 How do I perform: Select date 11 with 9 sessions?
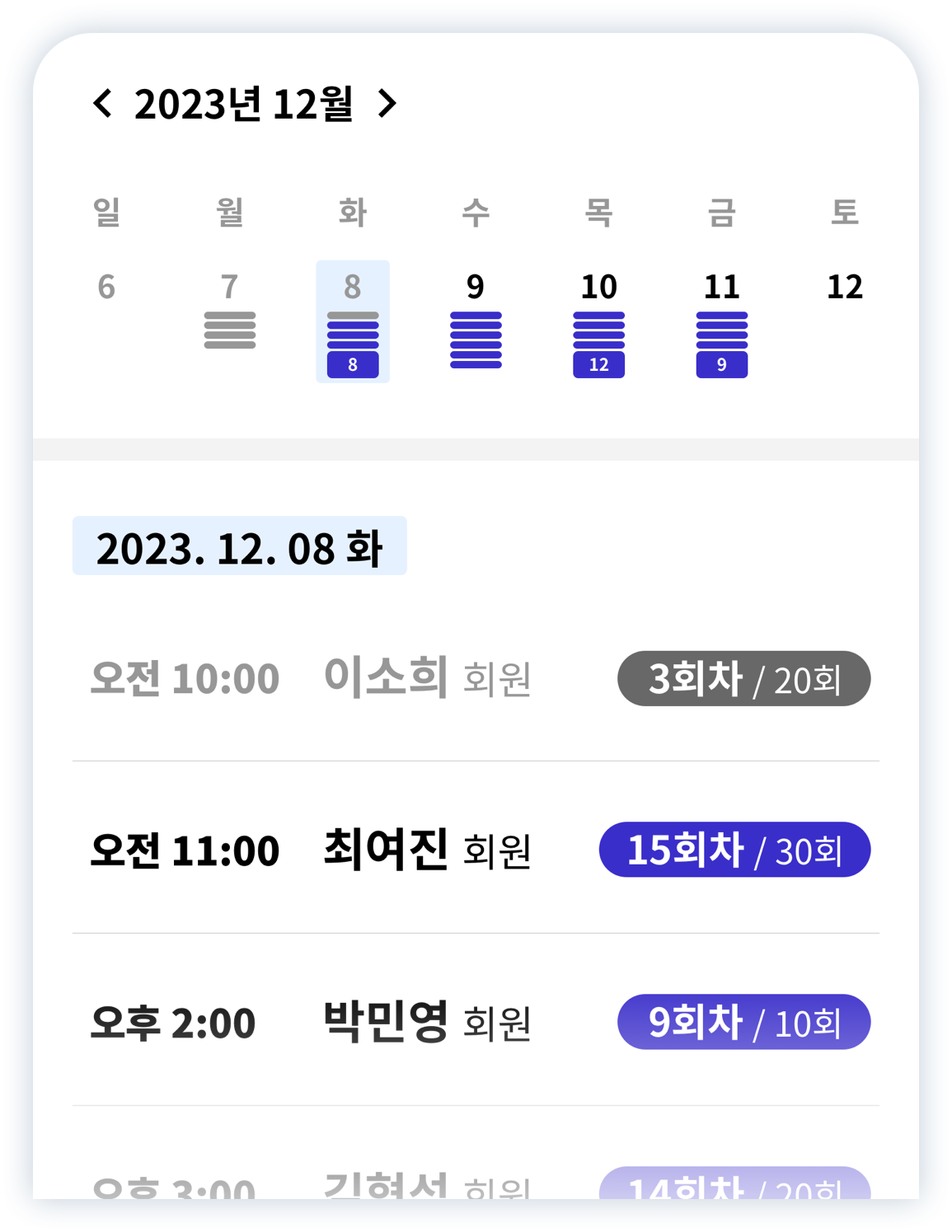tap(721, 321)
